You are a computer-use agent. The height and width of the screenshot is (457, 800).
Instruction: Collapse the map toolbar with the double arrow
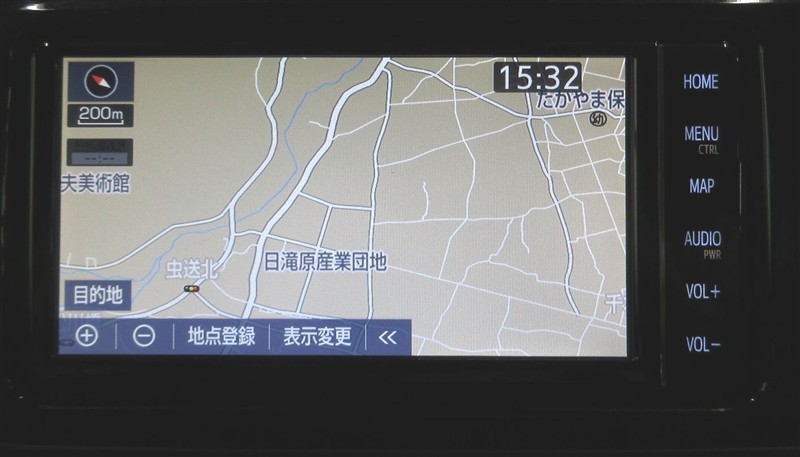point(387,337)
